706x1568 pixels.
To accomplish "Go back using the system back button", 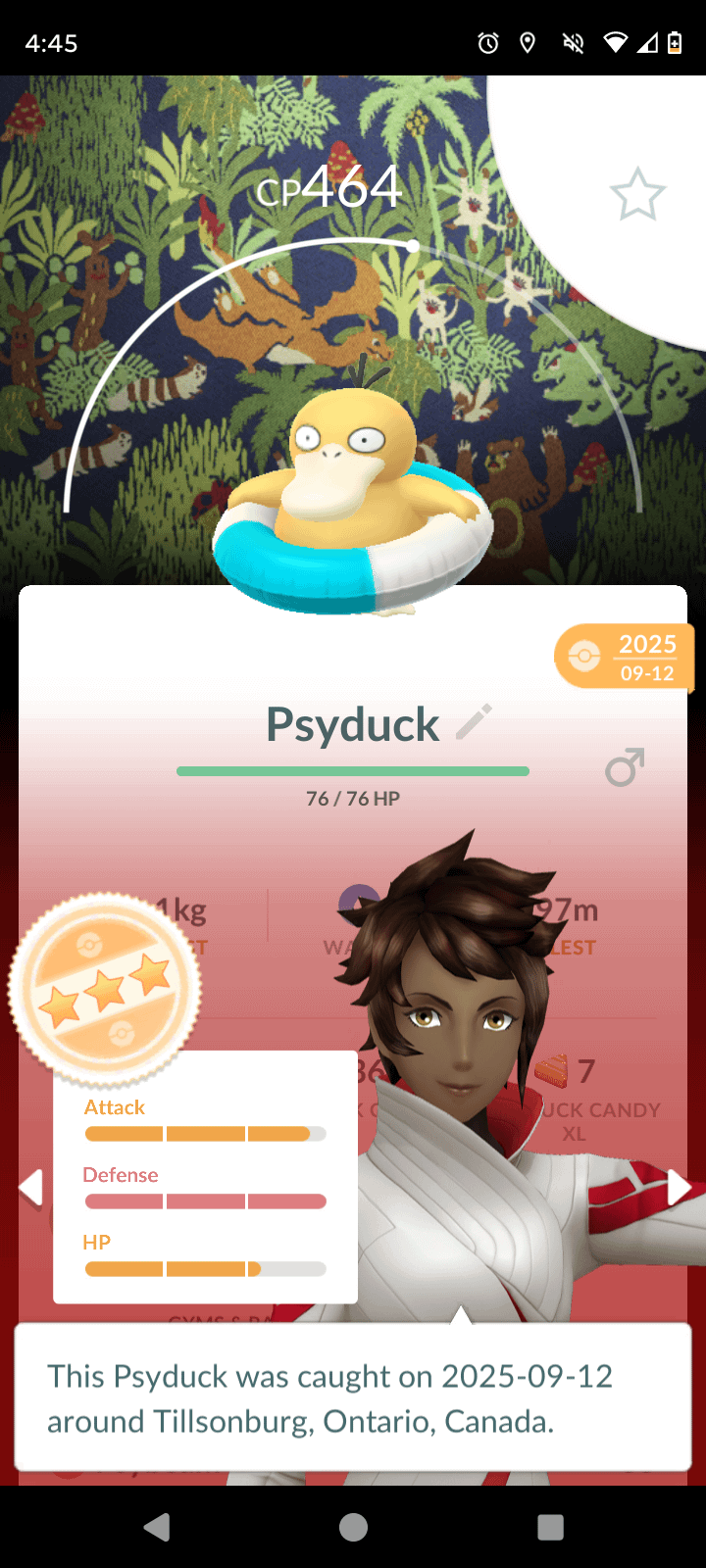I will [157, 1527].
